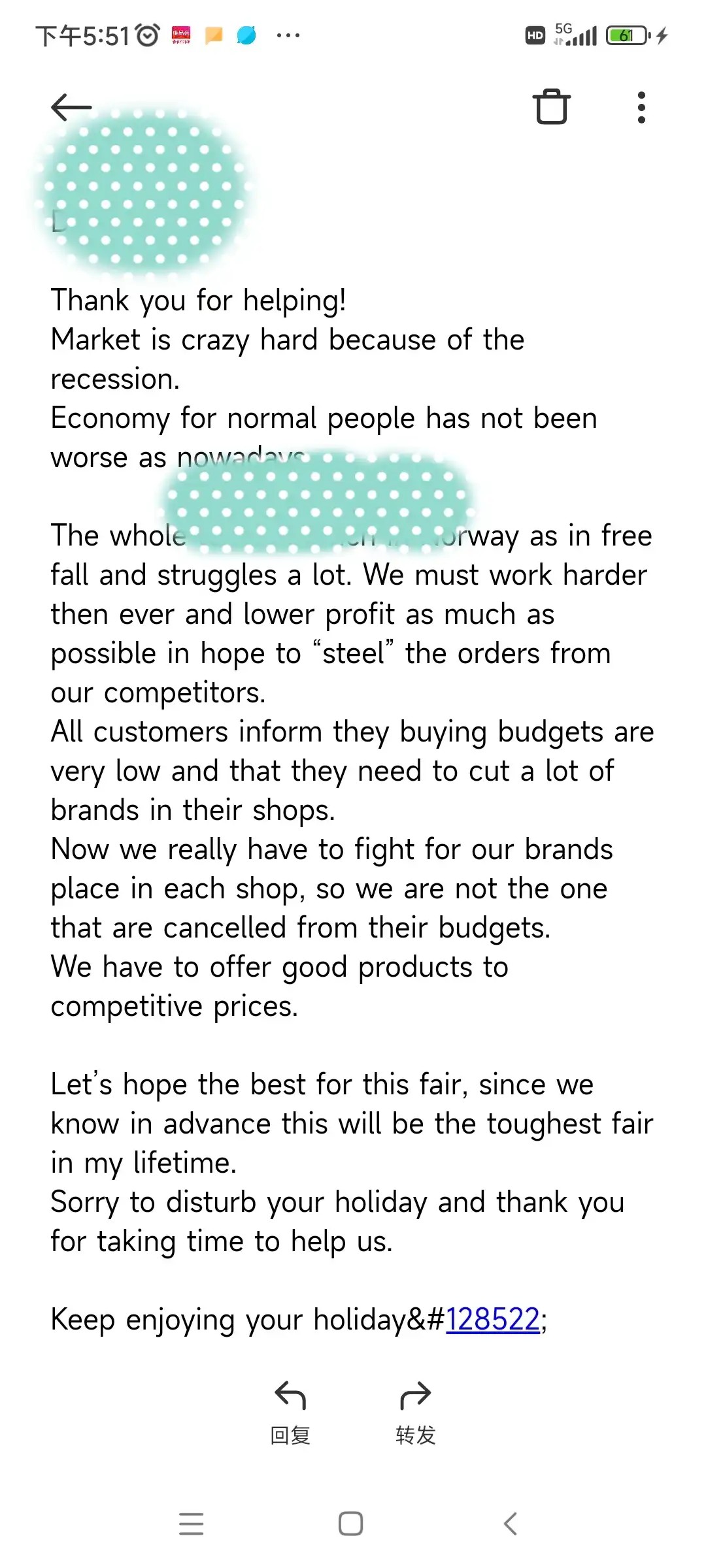The width and height of the screenshot is (706, 1568).
Task: Open recent apps from the navigation bar
Action: (x=192, y=1524)
